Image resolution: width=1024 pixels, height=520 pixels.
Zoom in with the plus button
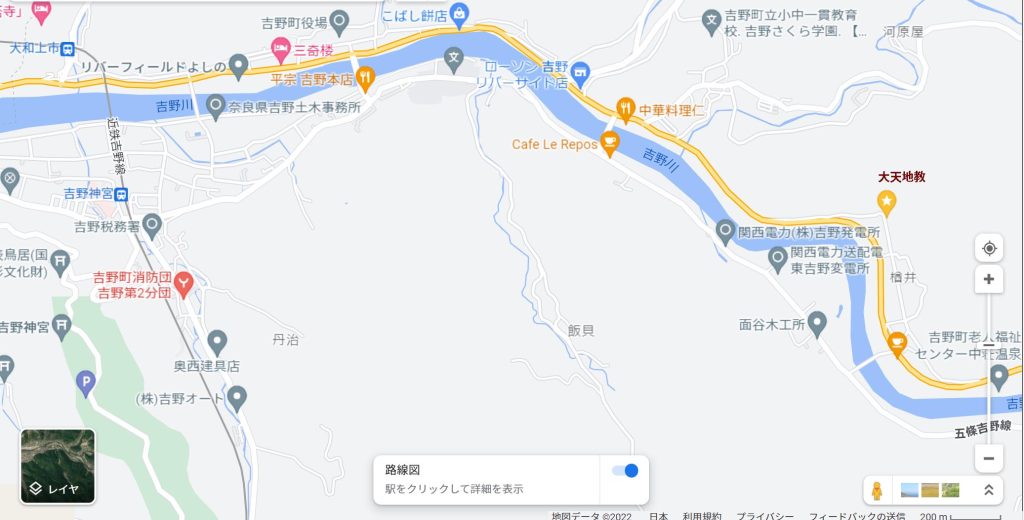988,280
